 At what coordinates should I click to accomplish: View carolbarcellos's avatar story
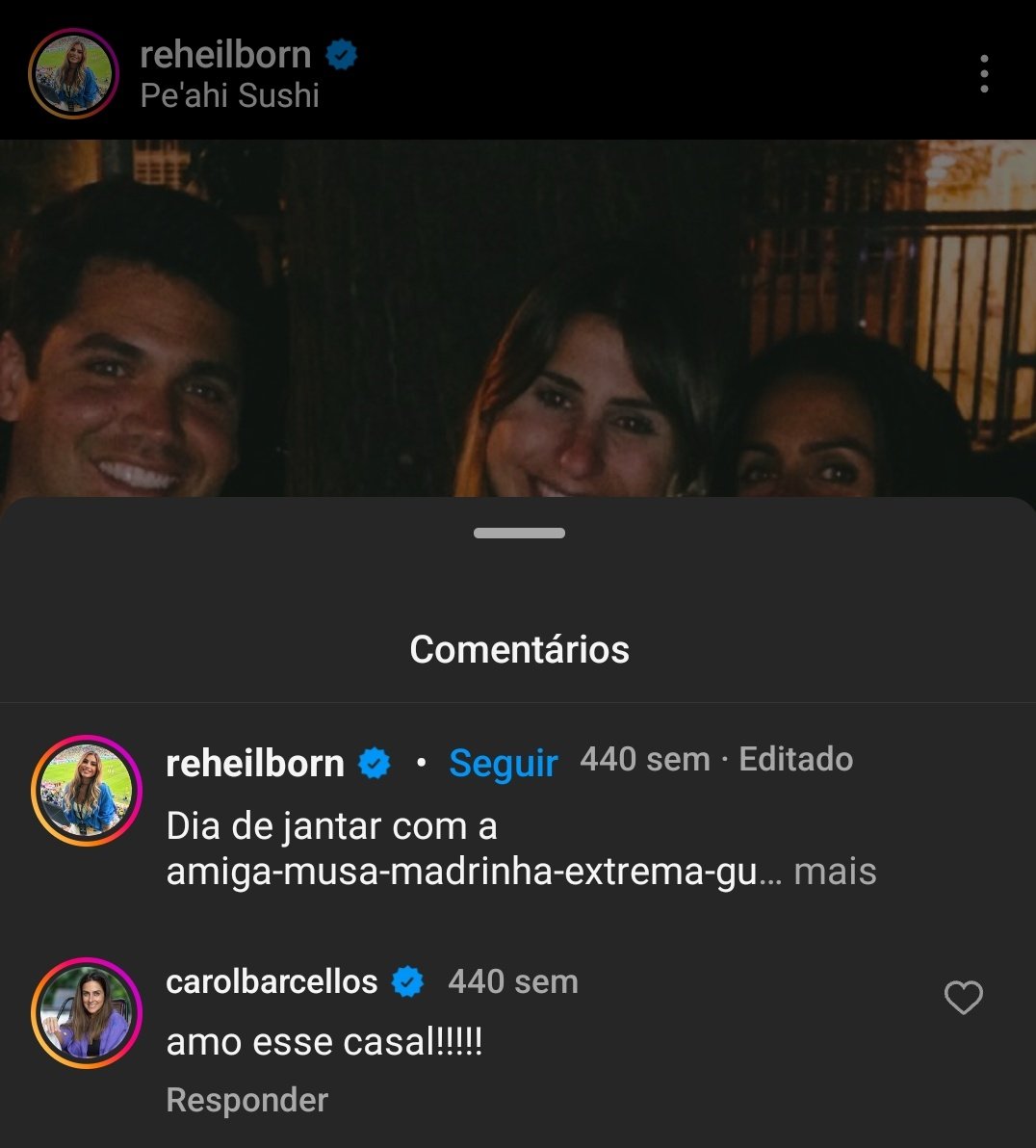87,1013
